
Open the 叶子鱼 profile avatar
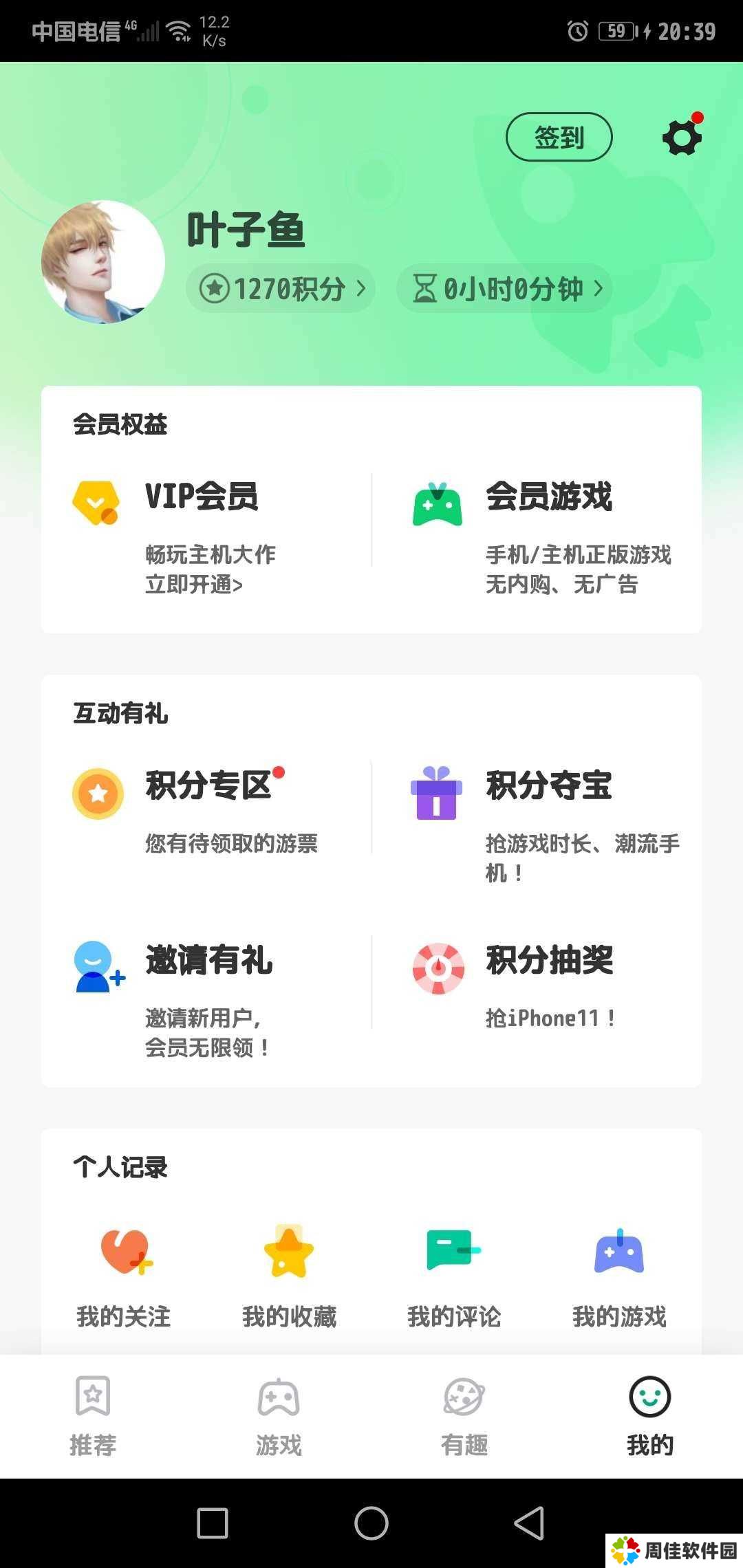[103, 262]
